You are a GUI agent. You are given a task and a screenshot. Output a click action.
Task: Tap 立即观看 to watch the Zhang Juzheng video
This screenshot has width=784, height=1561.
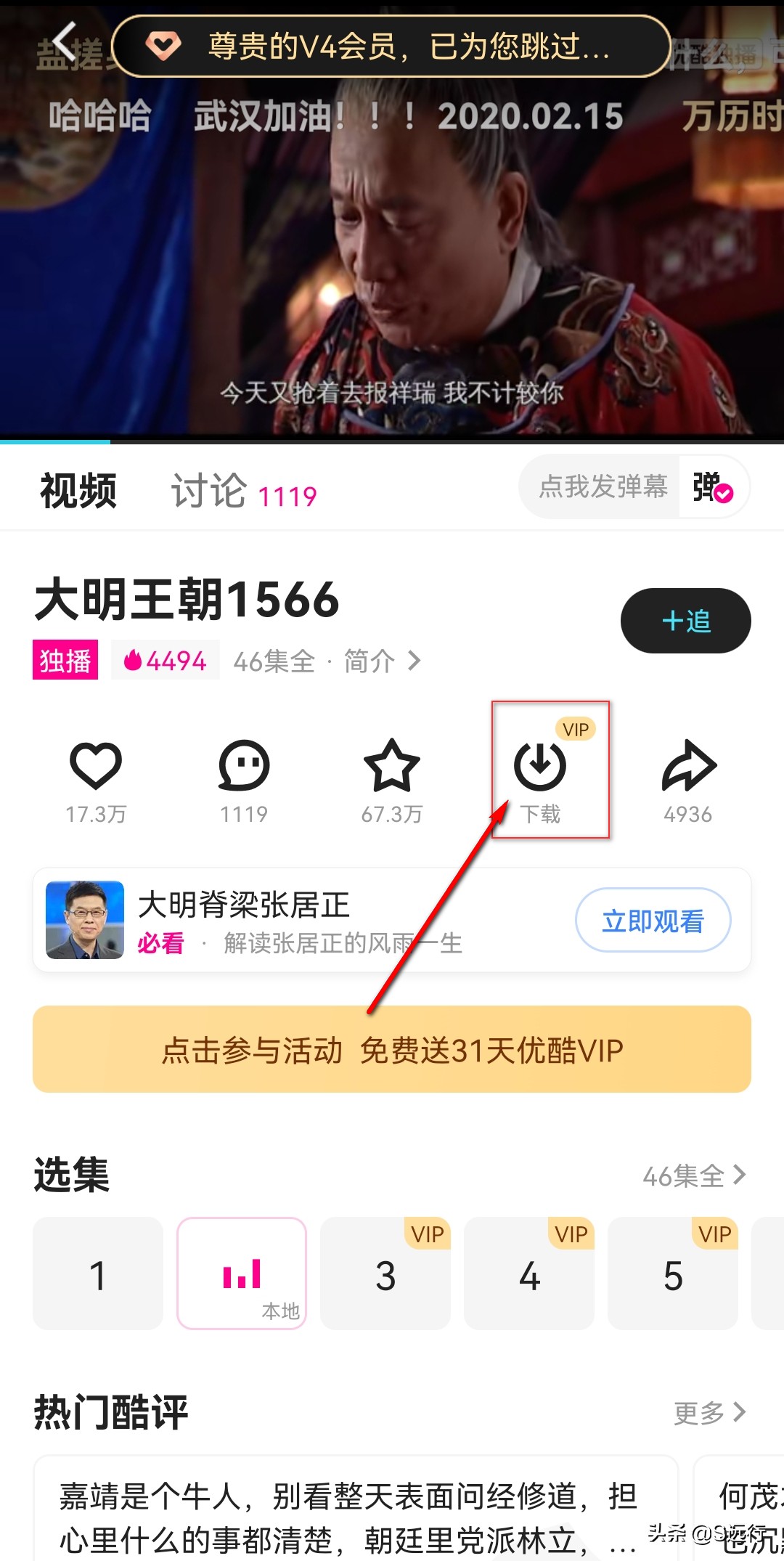coord(653,920)
